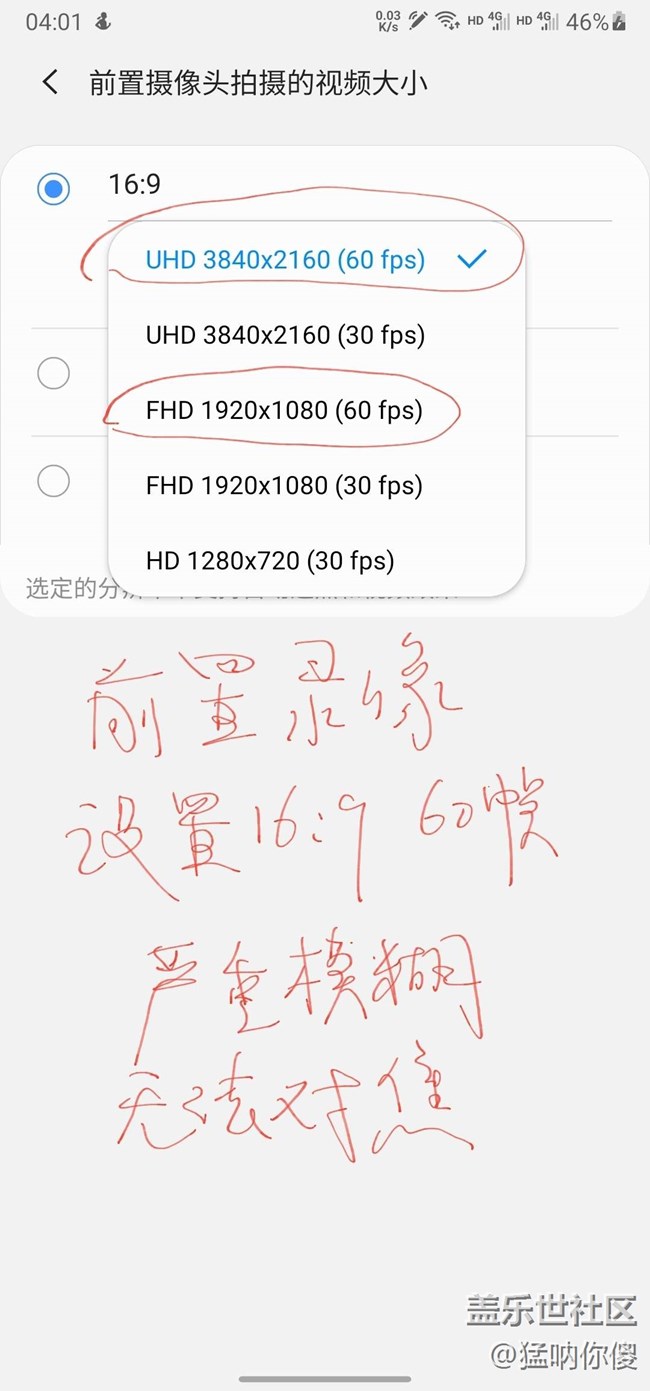Select UHD 3840x2160 (30 fps) option
Screen dimensions: 650x1391
(x=286, y=335)
